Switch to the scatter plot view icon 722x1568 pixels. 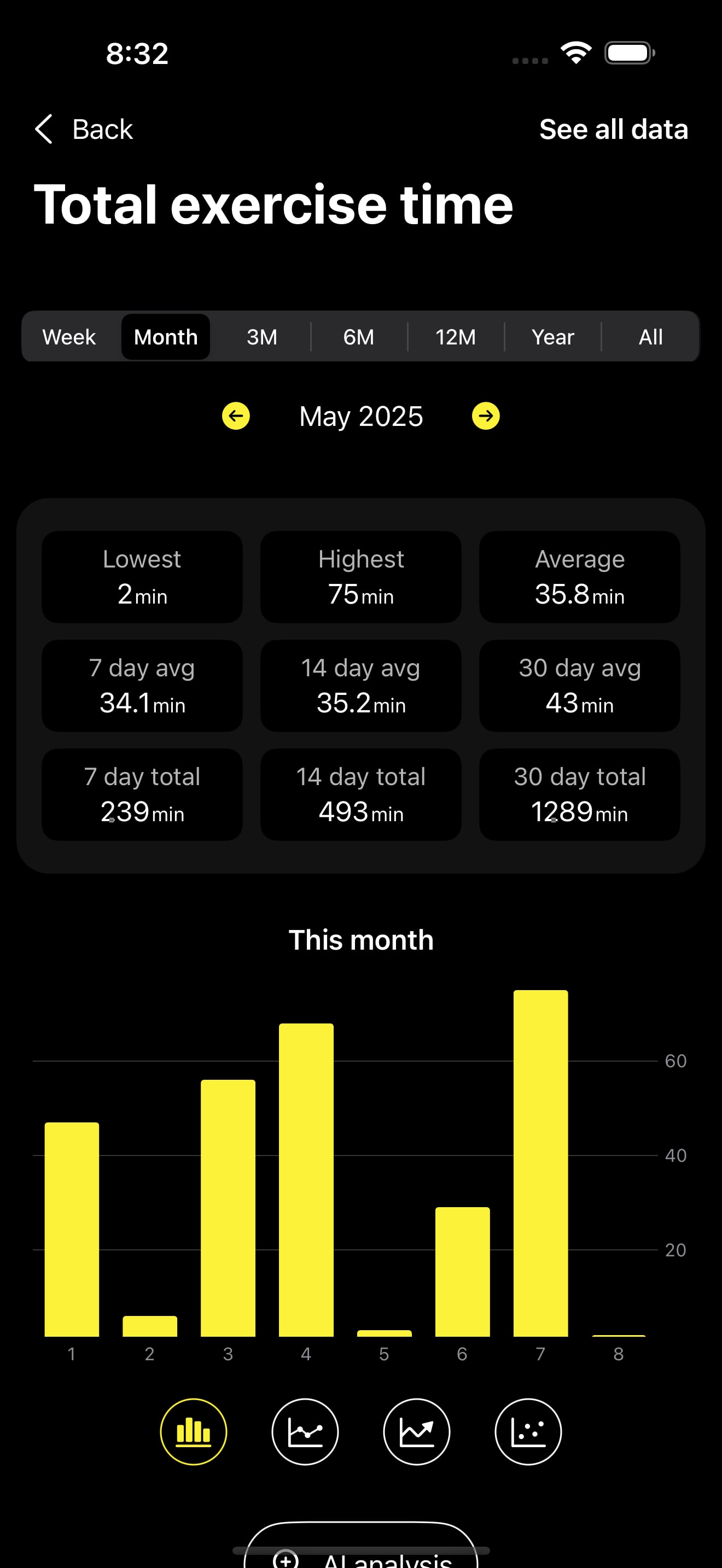528,1432
